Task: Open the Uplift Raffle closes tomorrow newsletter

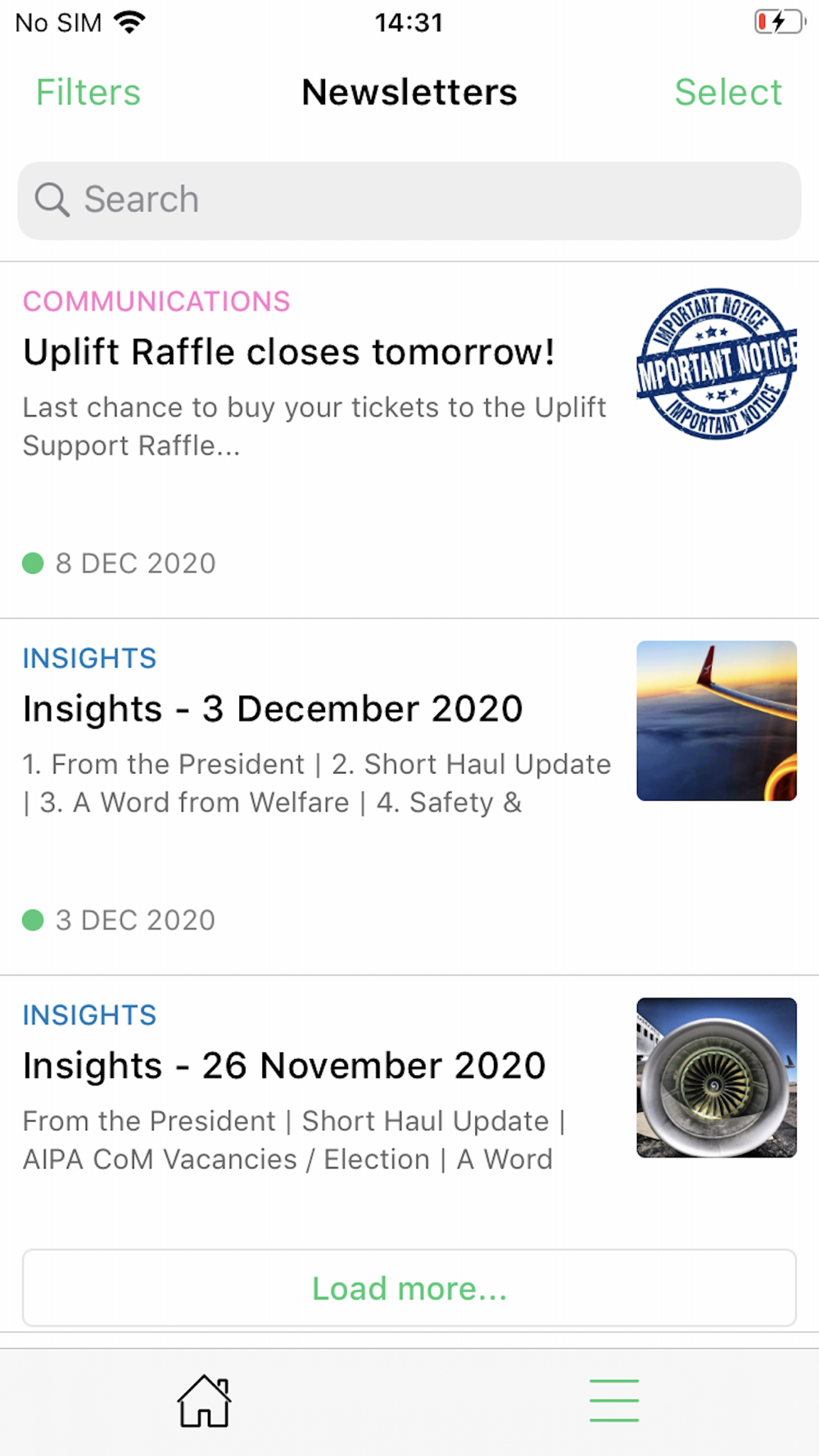Action: tap(289, 353)
